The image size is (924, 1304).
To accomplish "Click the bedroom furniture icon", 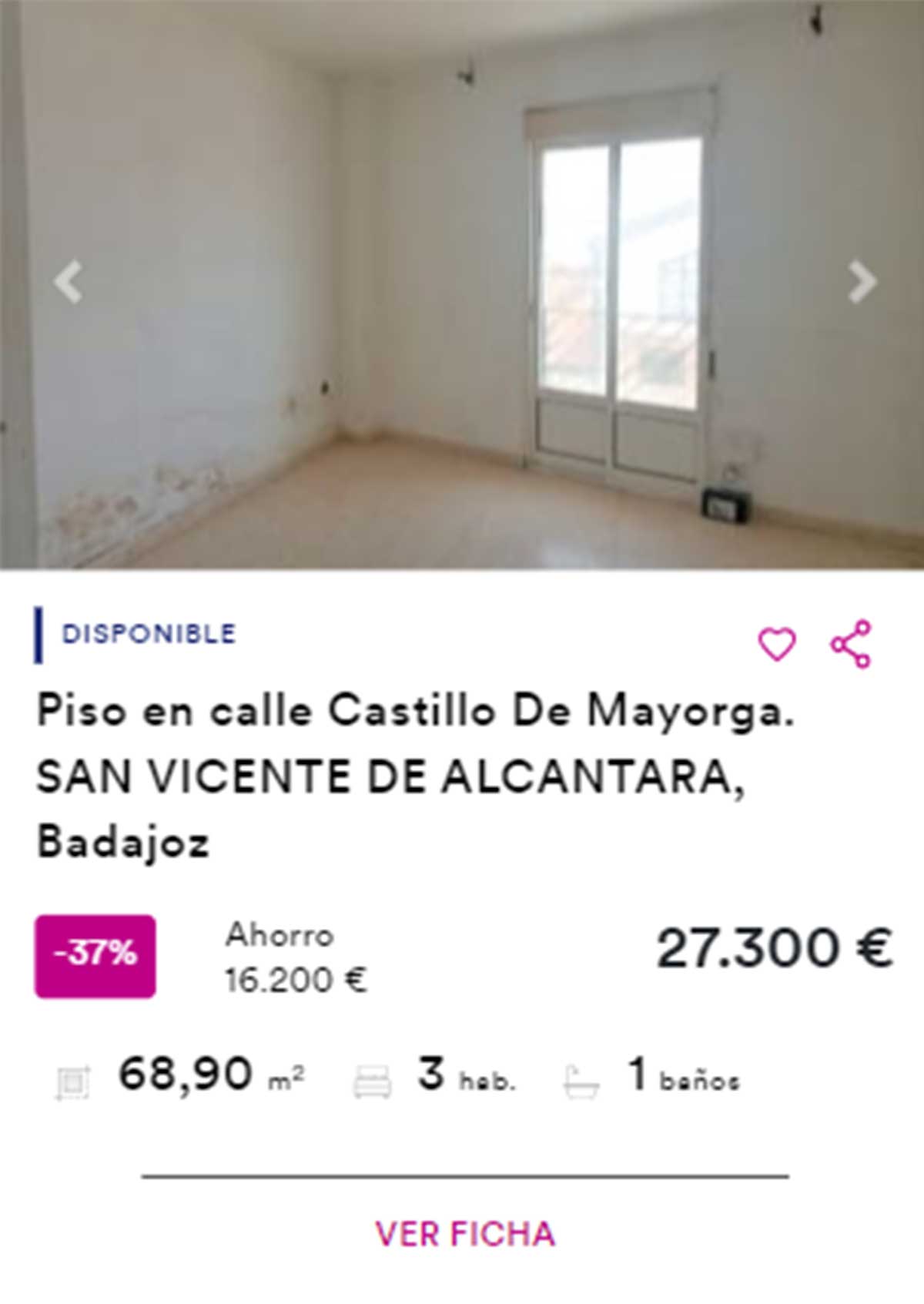I will (374, 1078).
